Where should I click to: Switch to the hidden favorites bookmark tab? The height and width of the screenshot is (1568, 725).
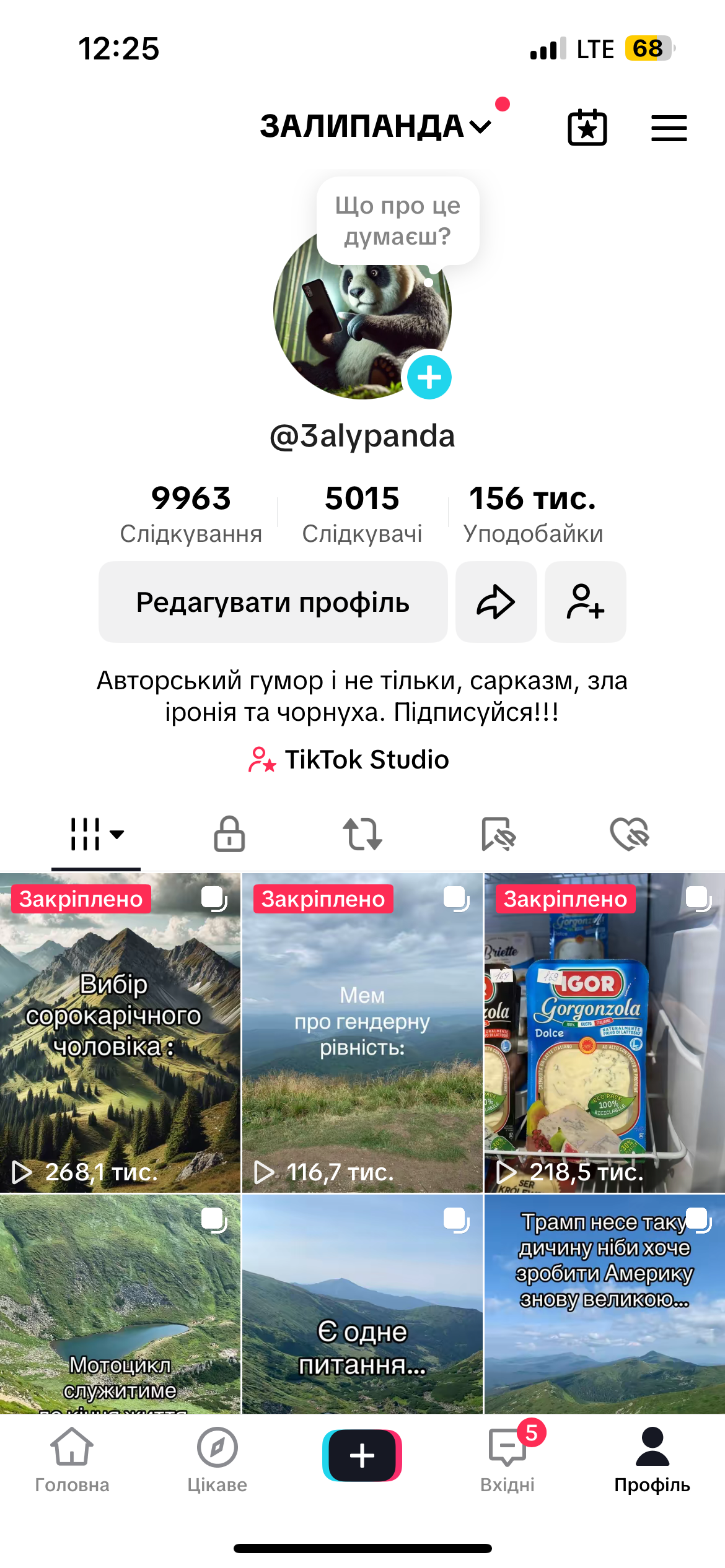click(x=498, y=834)
